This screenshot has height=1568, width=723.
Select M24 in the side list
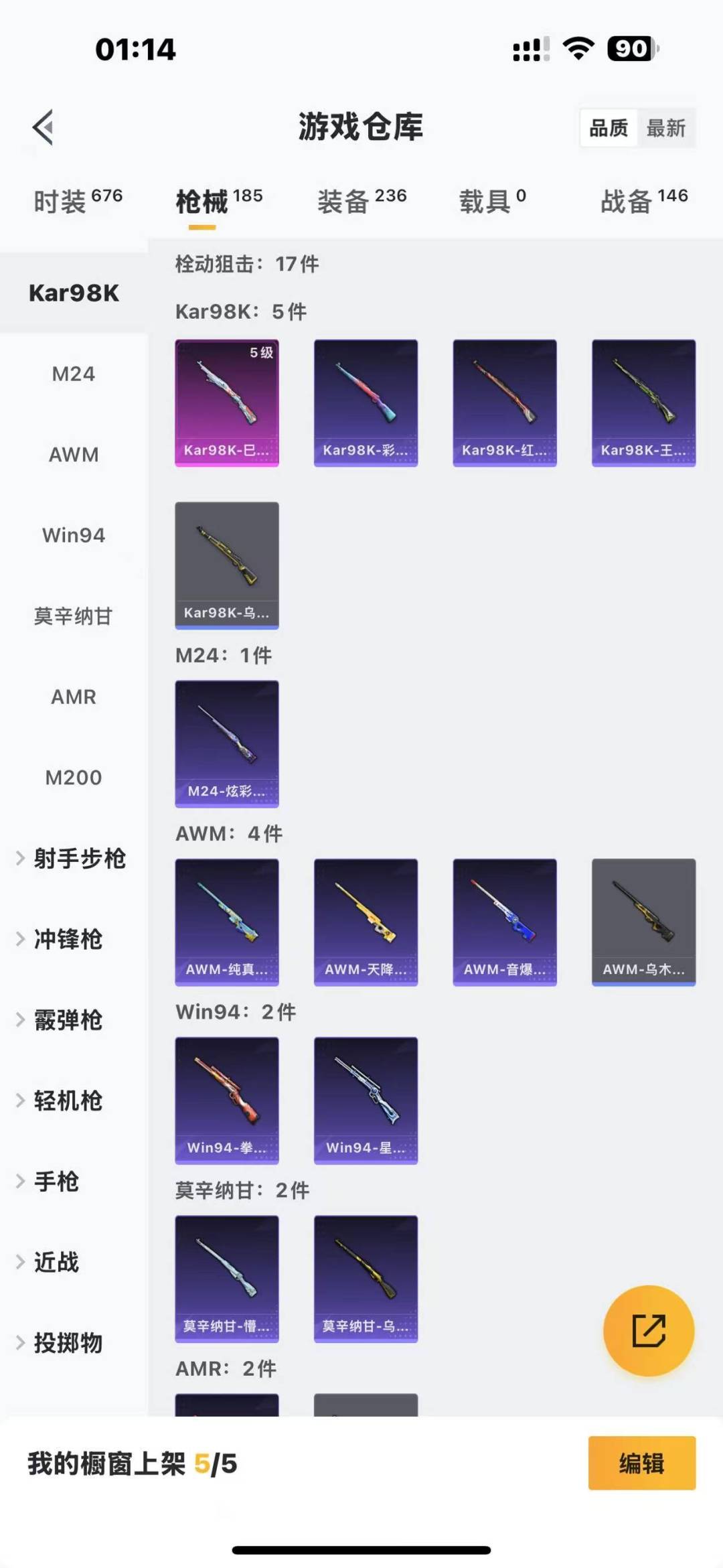[74, 374]
